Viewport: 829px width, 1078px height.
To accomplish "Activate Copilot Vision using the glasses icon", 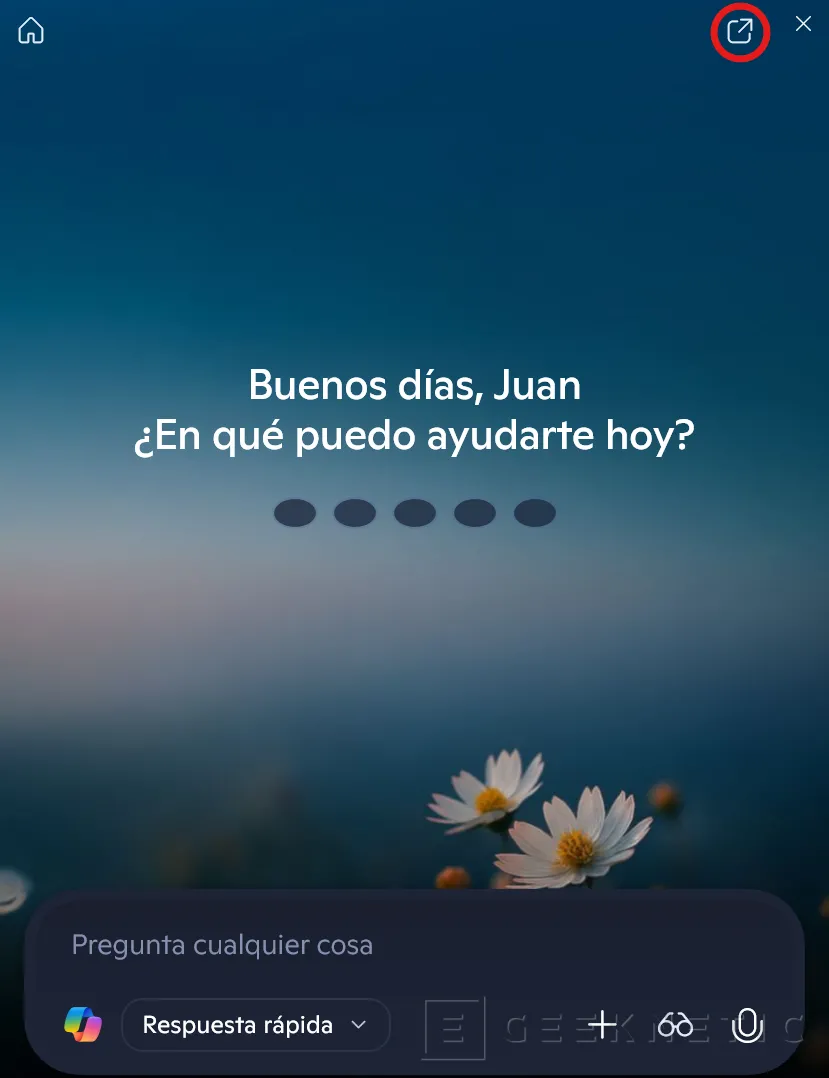I will [675, 1025].
